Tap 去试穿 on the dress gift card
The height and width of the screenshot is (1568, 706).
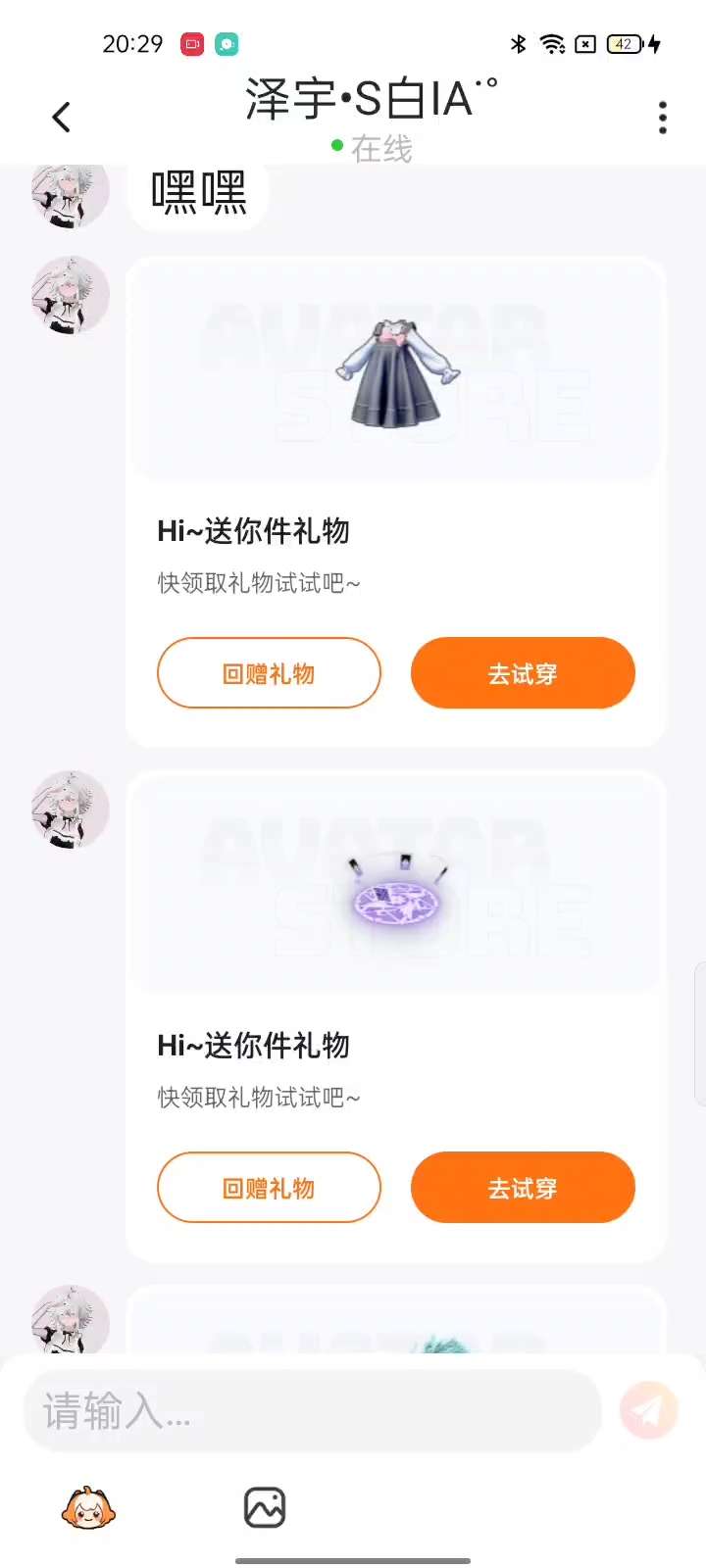(523, 673)
